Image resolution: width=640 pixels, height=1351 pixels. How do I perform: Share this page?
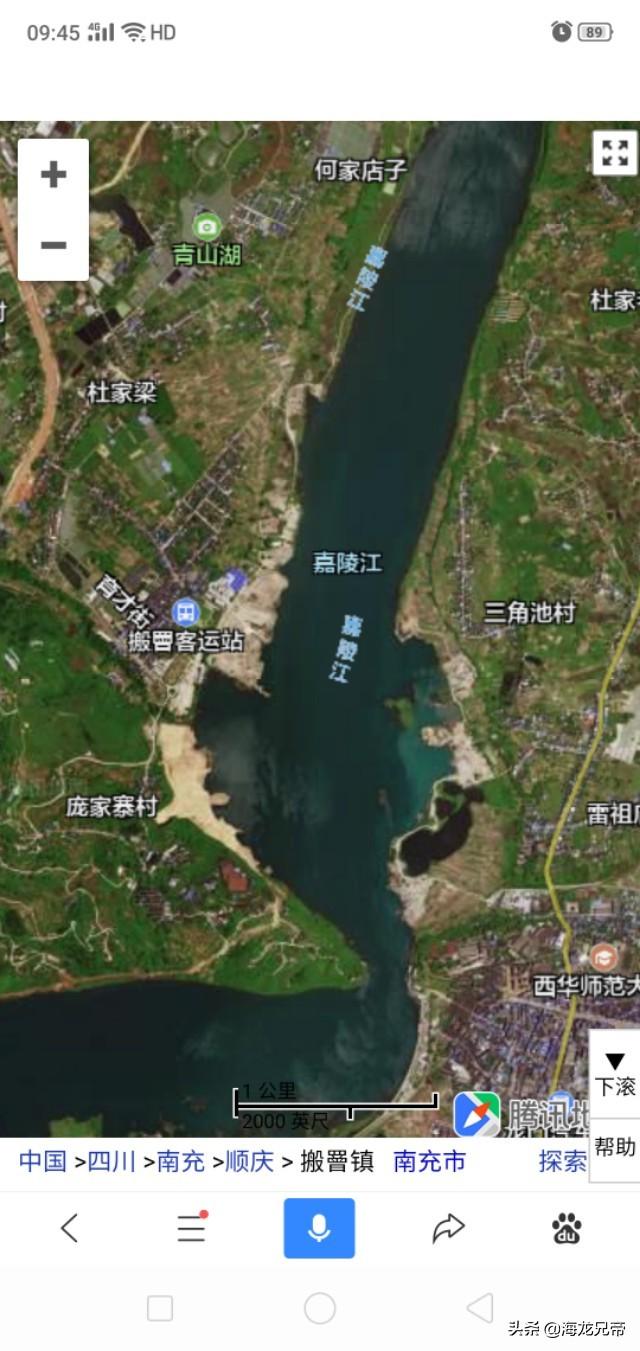point(449,1228)
